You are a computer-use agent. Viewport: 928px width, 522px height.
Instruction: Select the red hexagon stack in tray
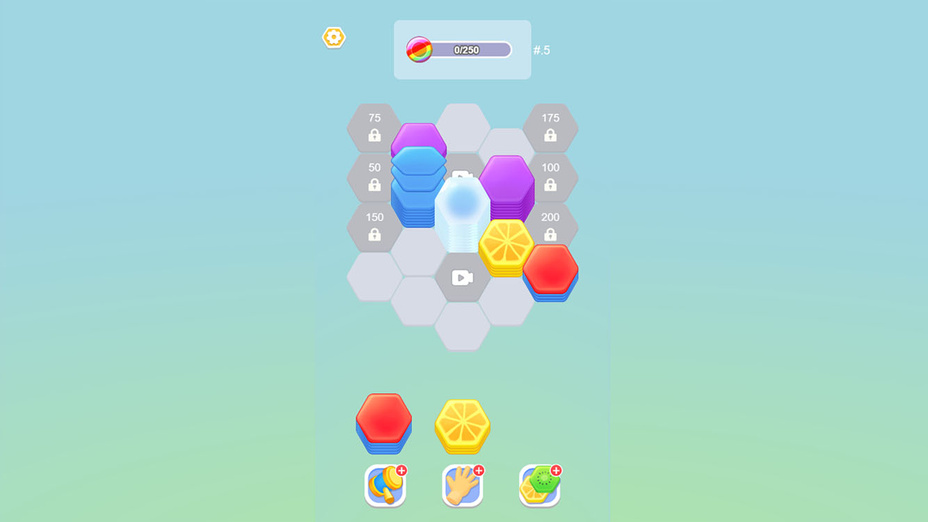coord(384,420)
